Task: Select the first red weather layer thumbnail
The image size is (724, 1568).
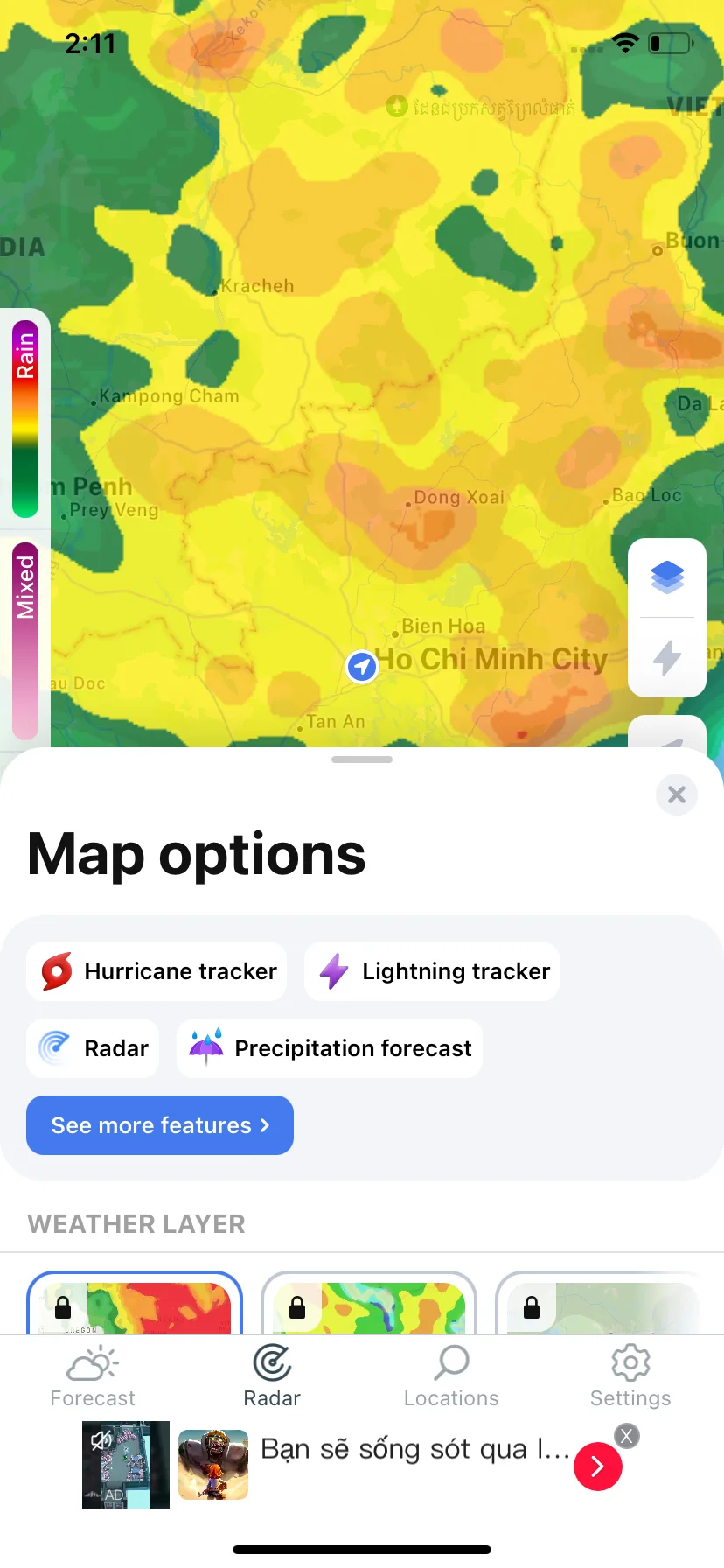Action: [x=135, y=1305]
